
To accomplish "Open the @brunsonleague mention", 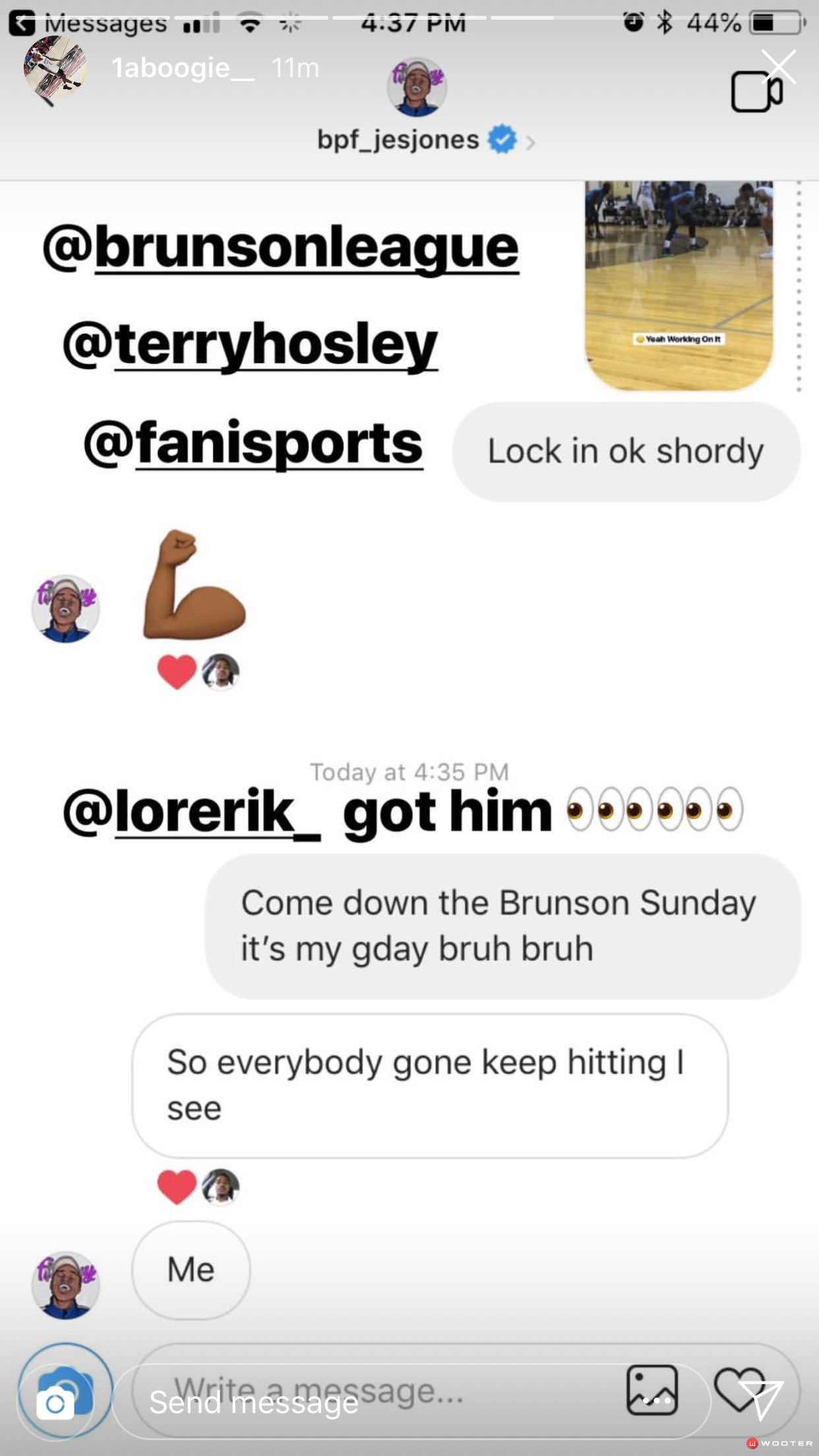I will (x=281, y=248).
